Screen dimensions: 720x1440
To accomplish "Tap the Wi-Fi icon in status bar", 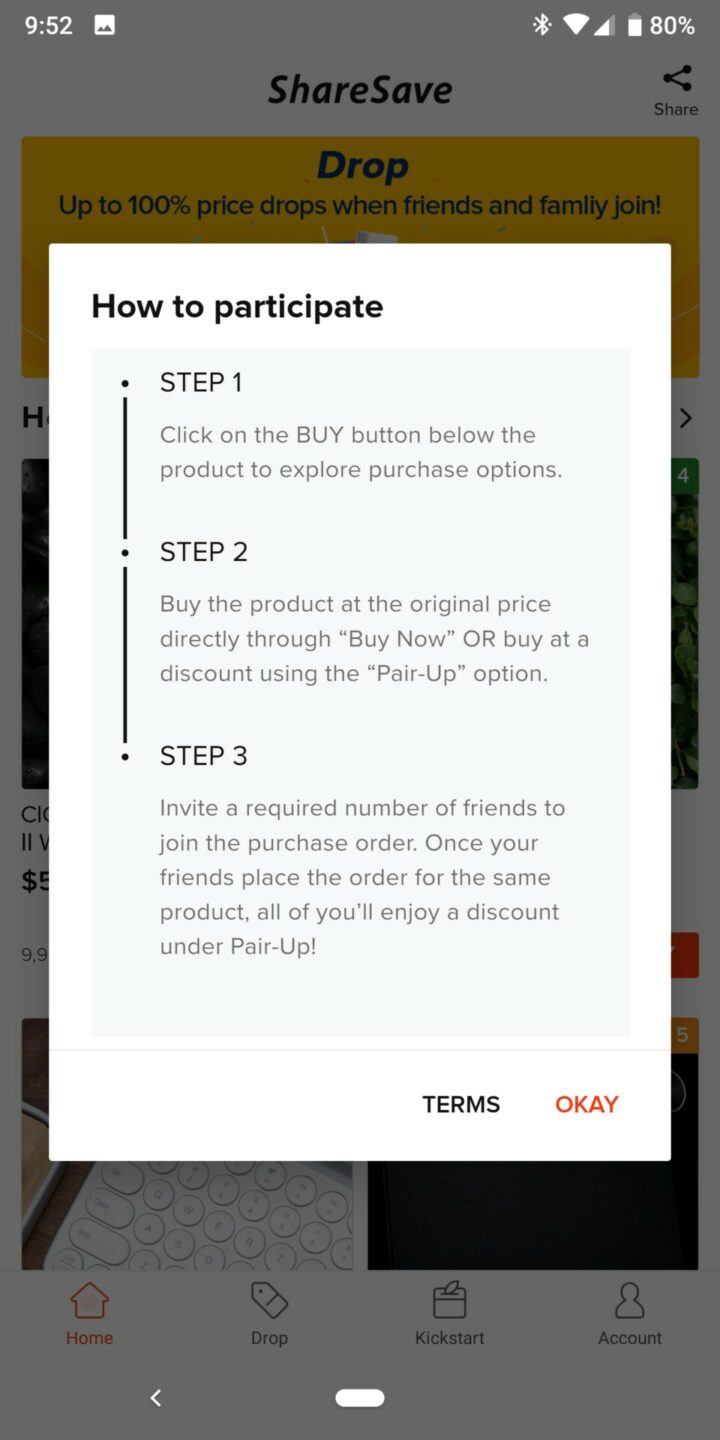I will pos(576,24).
